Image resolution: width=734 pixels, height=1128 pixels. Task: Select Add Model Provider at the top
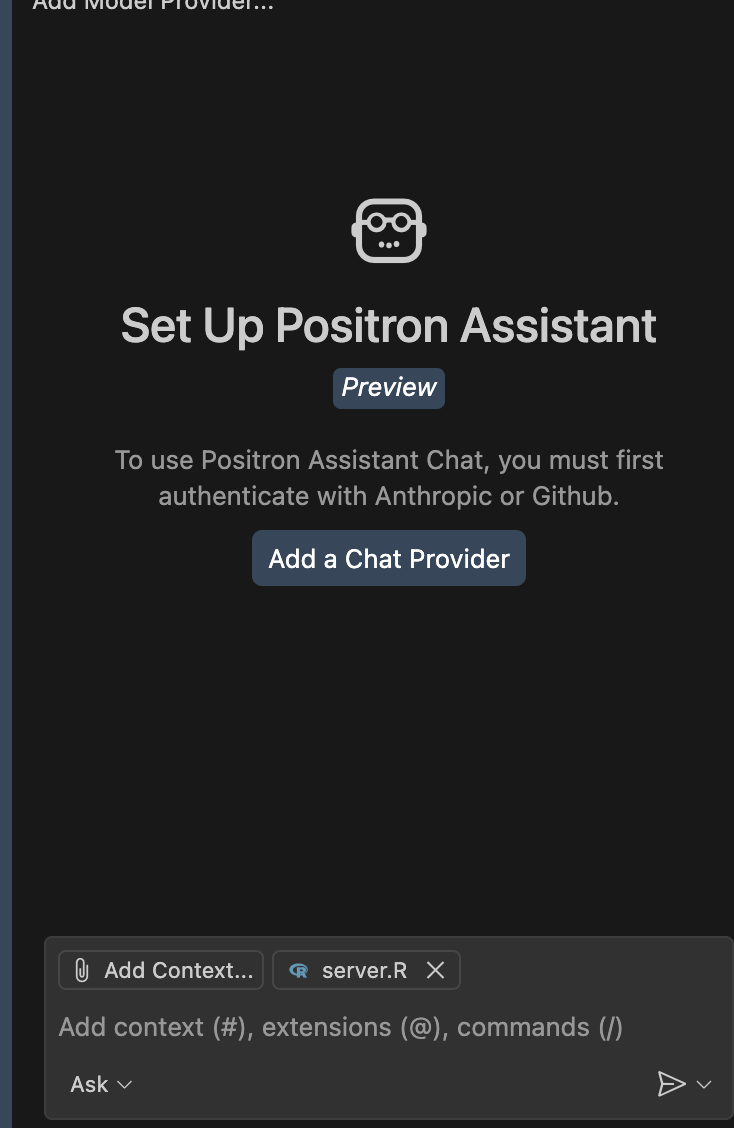[x=152, y=5]
